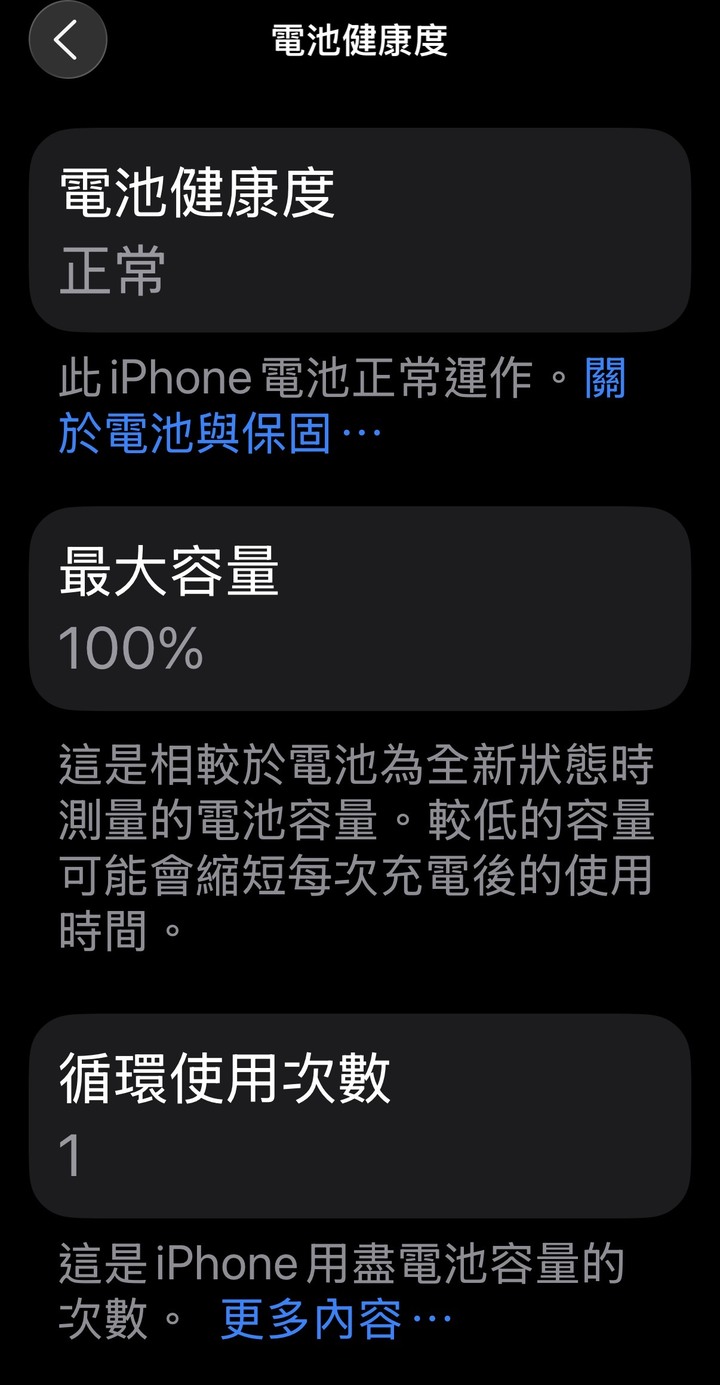
Task: Open the 關於電池與保固 link
Action: coord(220,435)
